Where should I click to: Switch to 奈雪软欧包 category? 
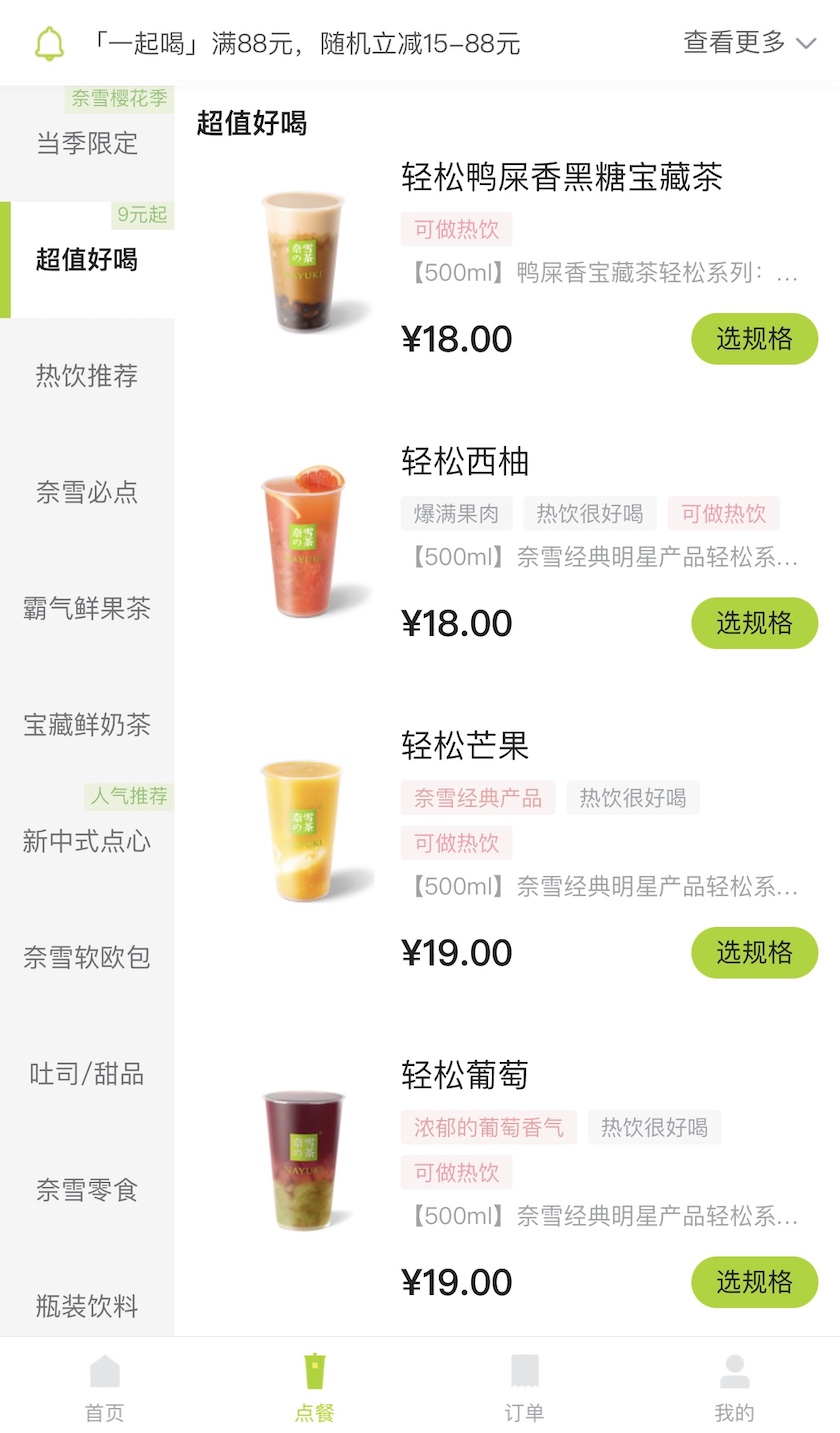pyautogui.click(x=87, y=957)
